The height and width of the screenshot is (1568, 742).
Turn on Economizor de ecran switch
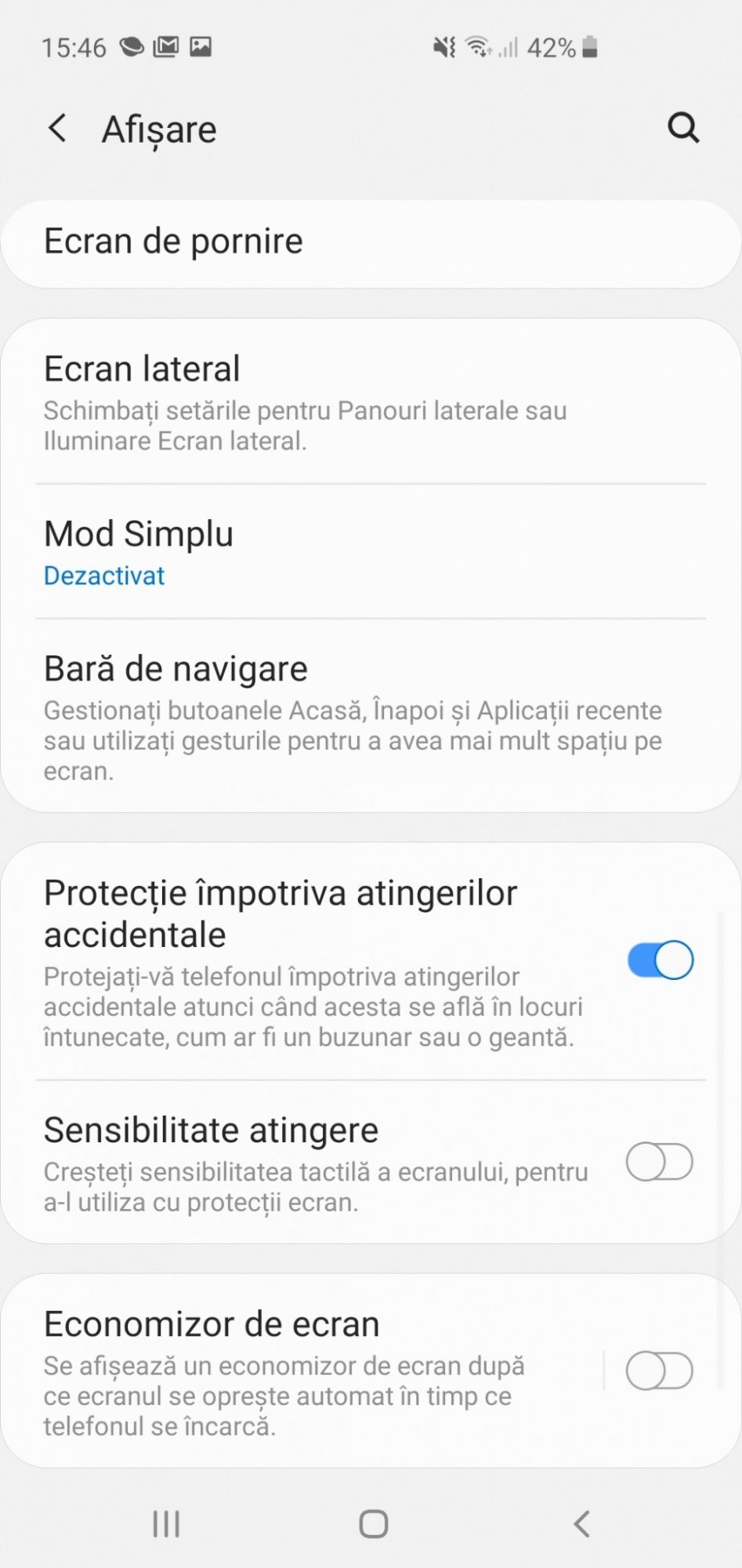point(660,1371)
